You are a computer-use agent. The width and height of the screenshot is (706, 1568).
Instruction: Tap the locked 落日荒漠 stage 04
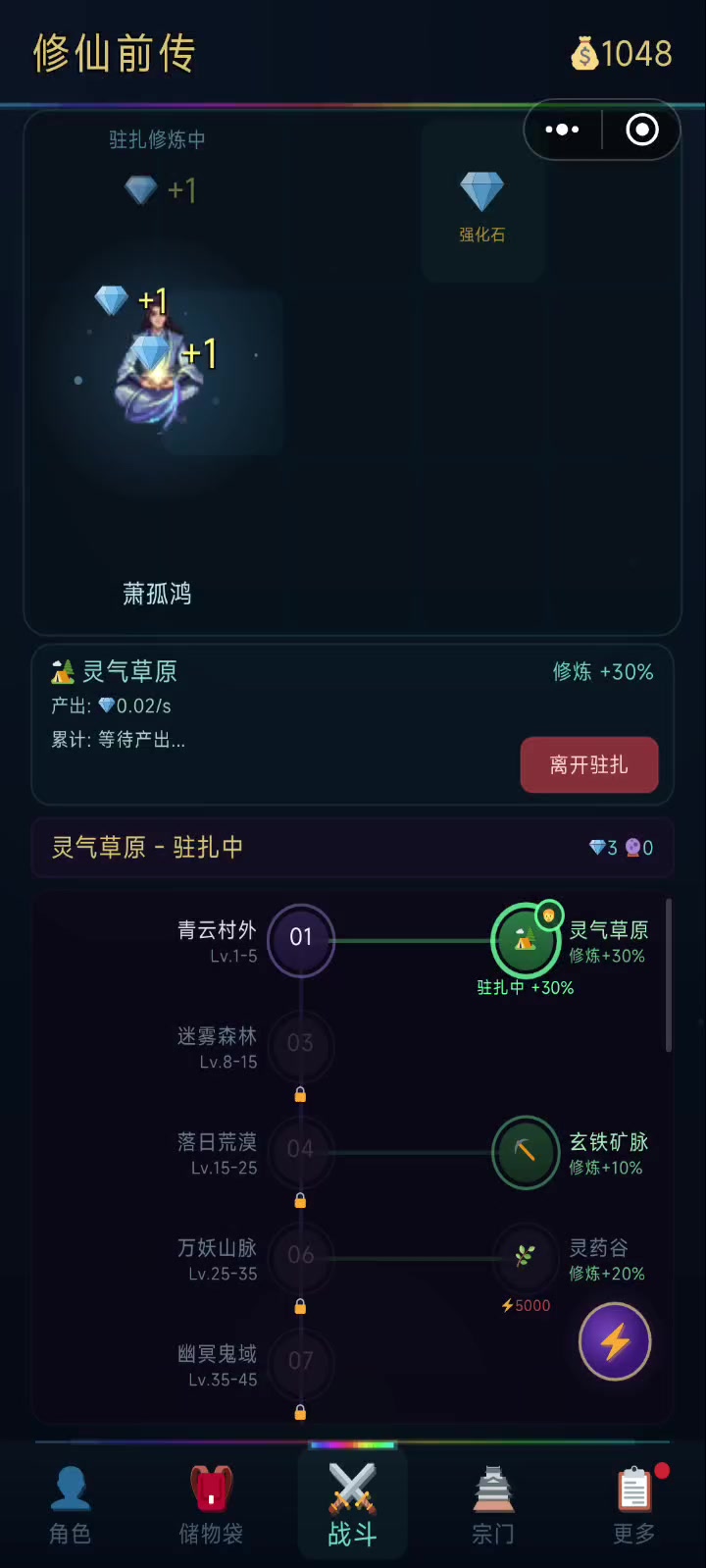300,1150
